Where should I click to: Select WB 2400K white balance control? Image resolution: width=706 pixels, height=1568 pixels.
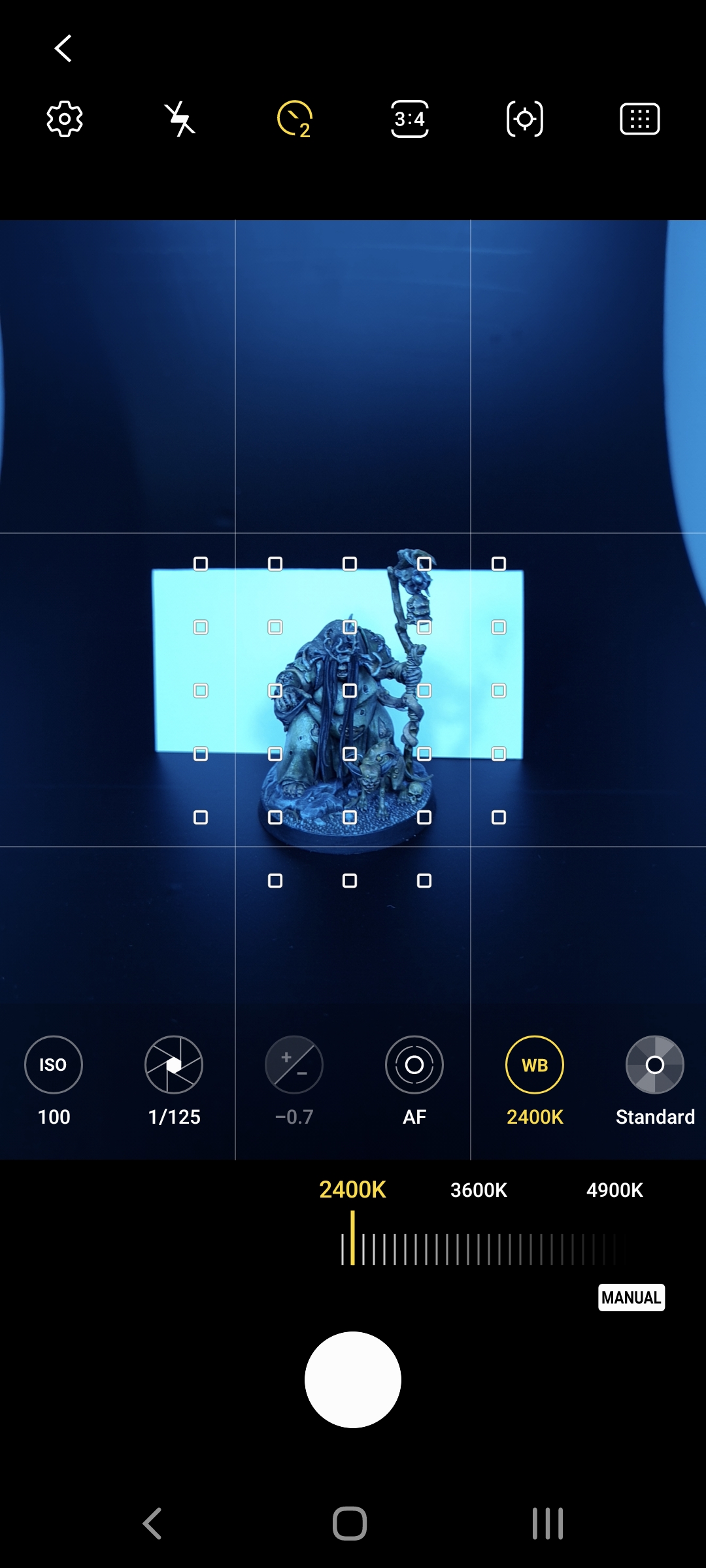535,1065
